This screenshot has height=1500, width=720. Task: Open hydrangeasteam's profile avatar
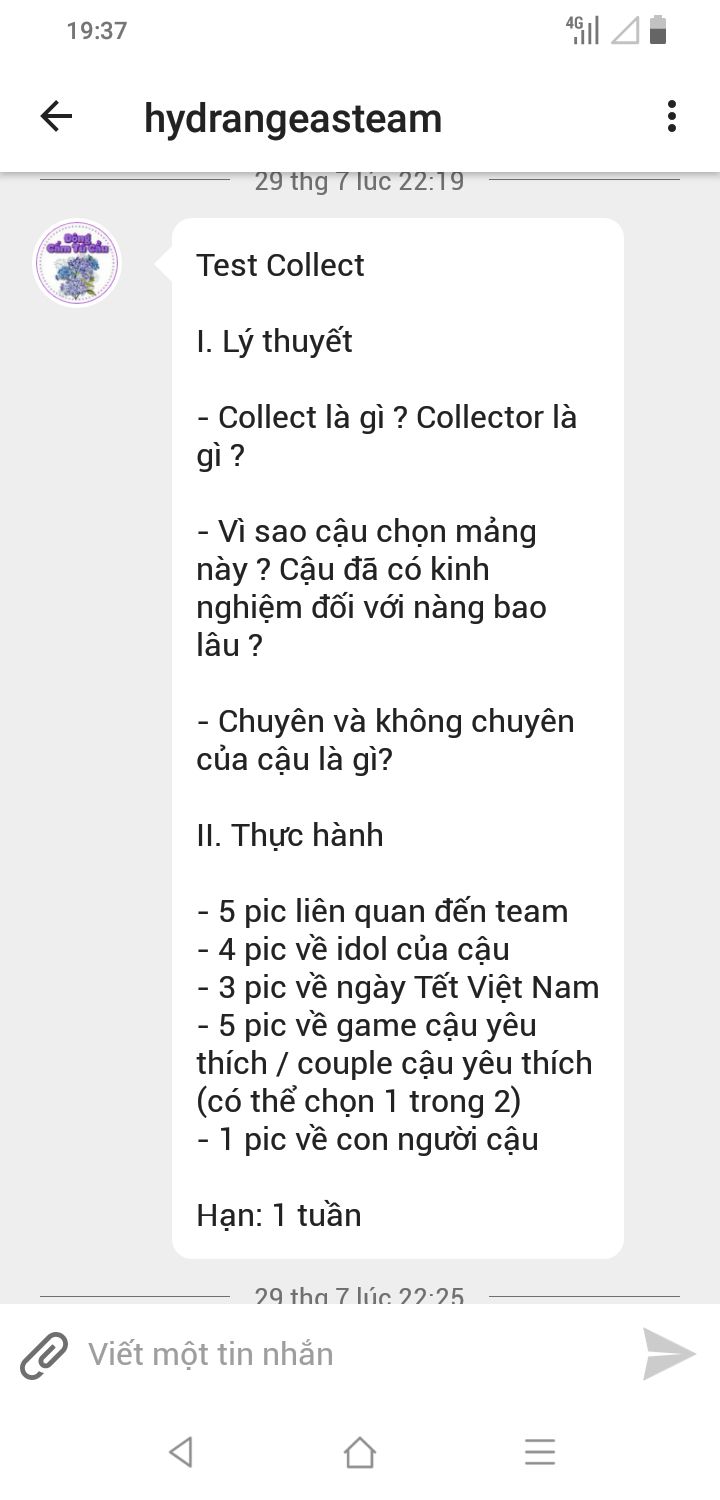[77, 264]
